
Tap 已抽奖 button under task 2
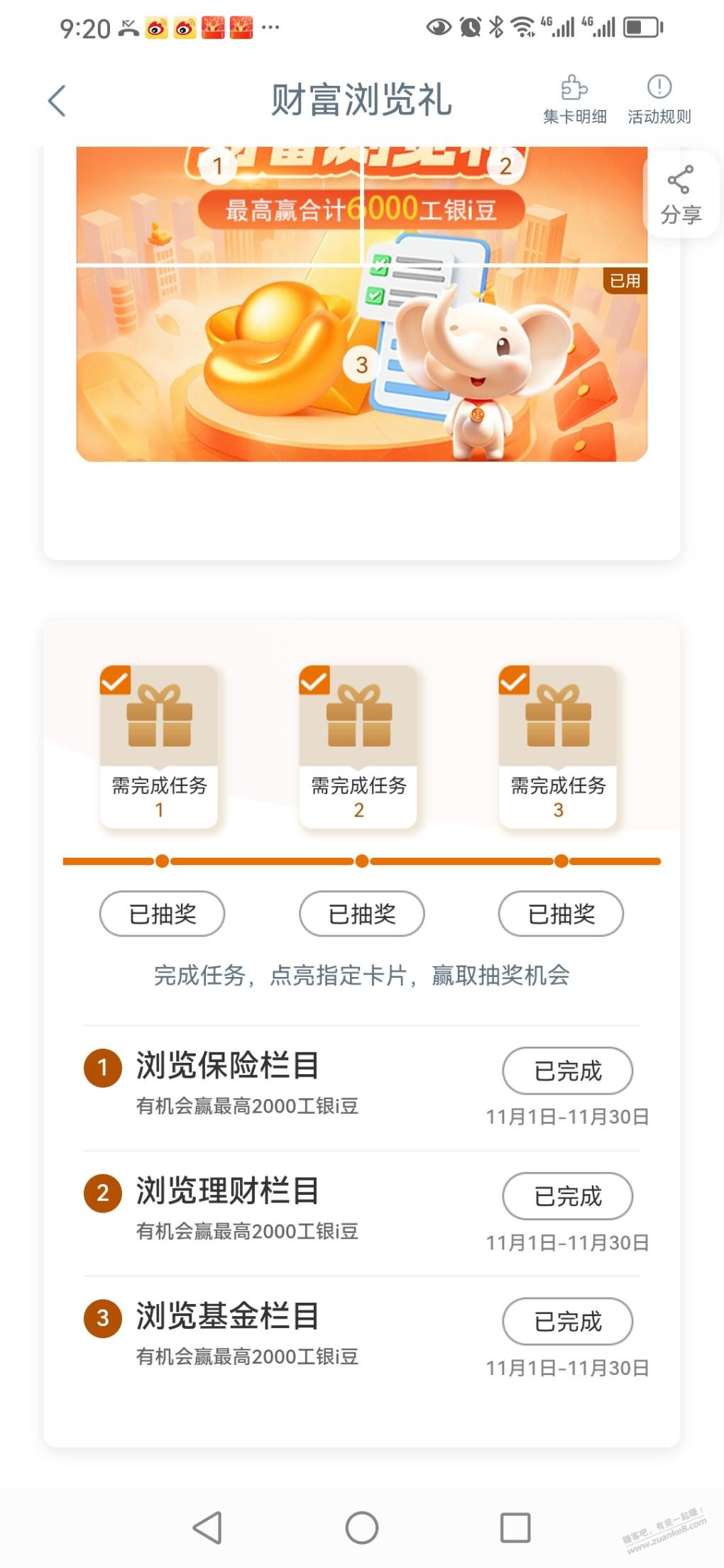click(x=361, y=914)
